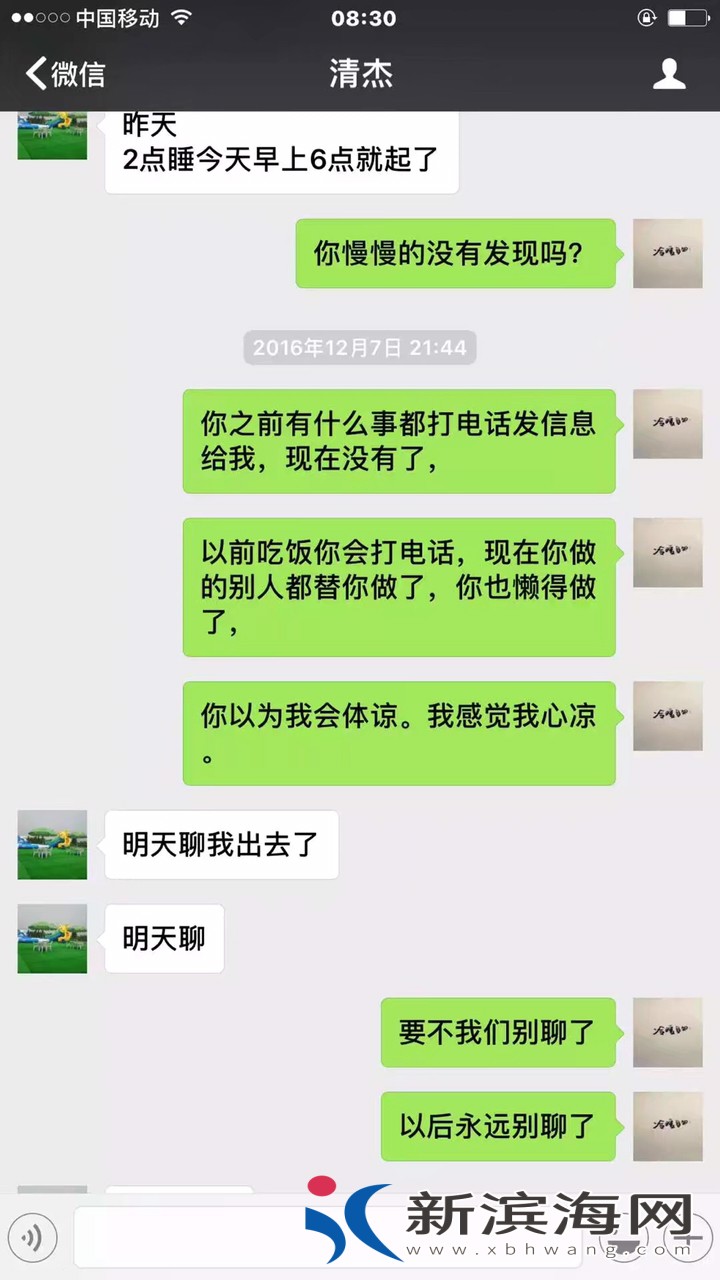This screenshot has width=720, height=1280.
Task: Open my avatar beside 你慢慢的没有发现吗?
Action: click(668, 254)
